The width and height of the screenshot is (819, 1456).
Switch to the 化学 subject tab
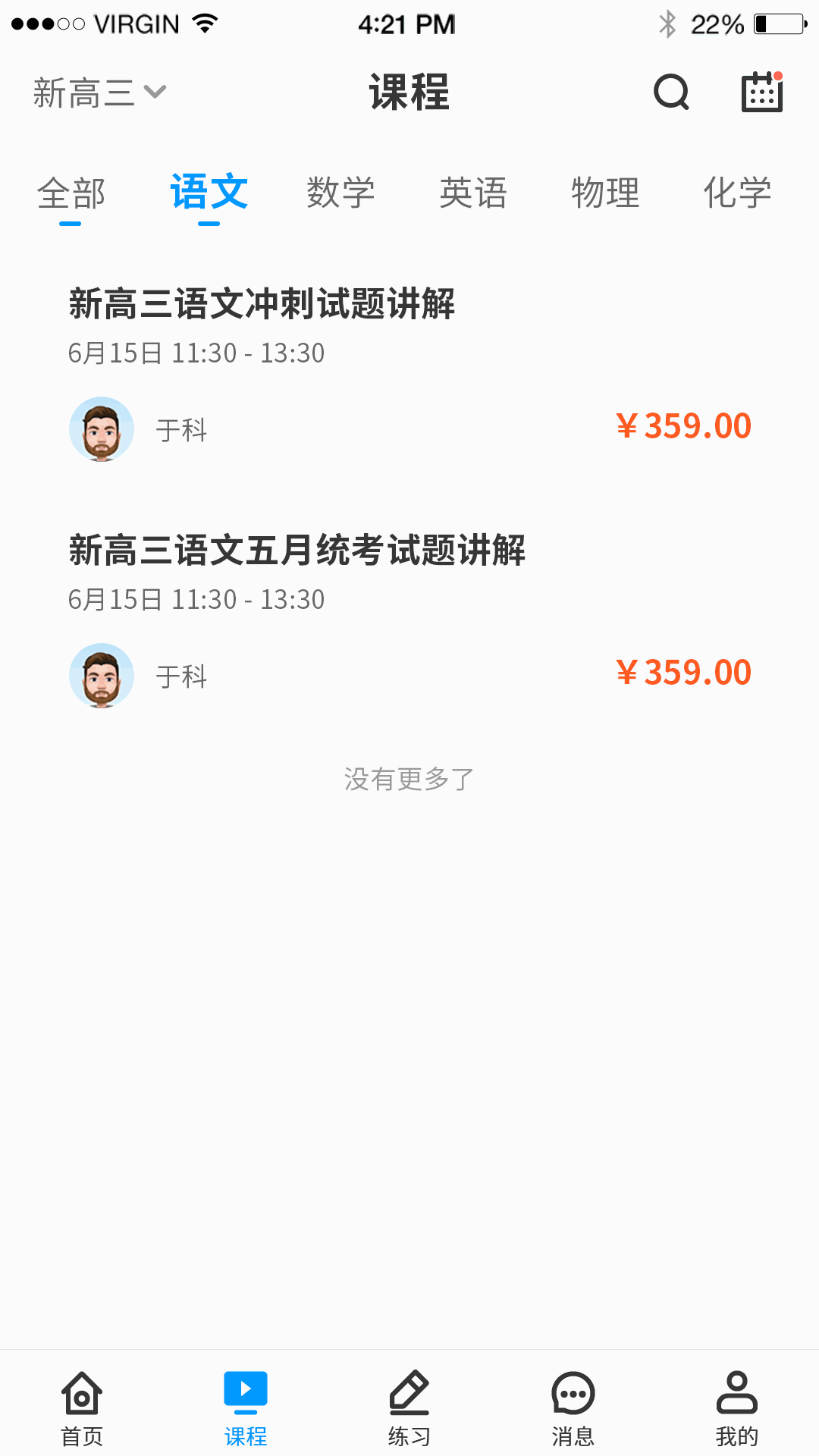click(x=737, y=193)
